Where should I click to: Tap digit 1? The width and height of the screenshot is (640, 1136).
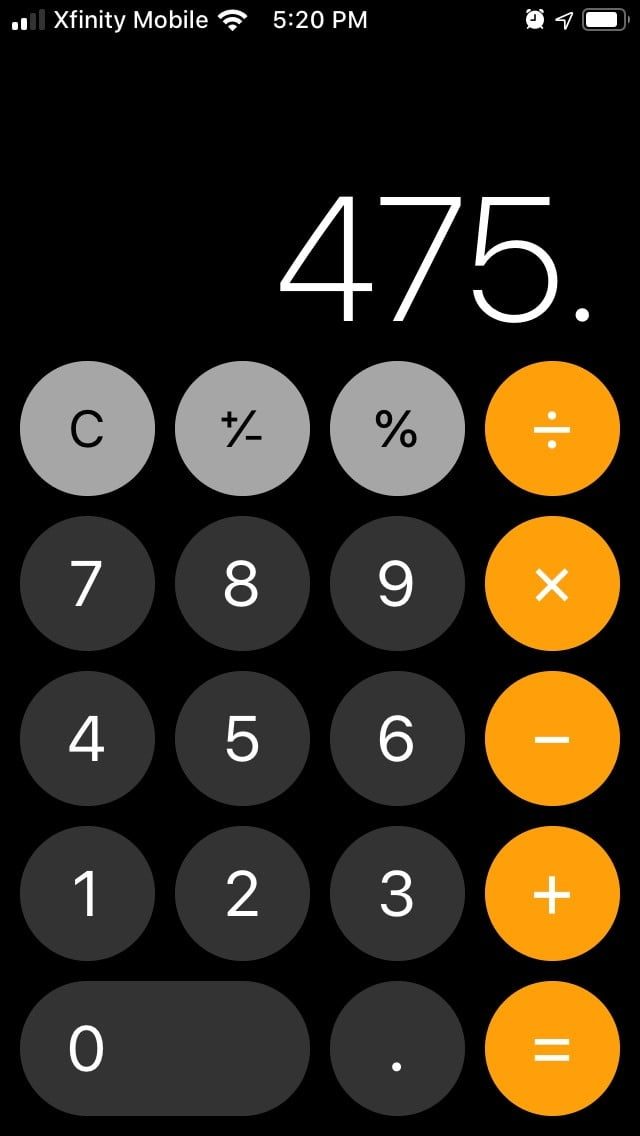87,894
